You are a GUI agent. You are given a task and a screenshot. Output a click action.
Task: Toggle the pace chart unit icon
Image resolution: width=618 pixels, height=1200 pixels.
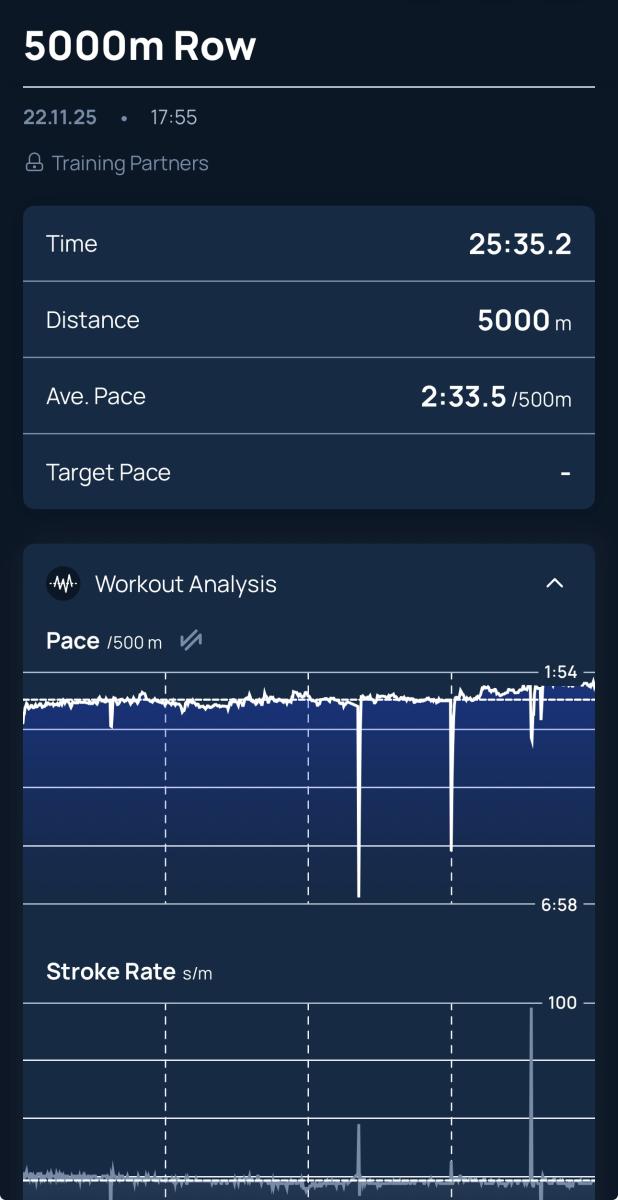click(191, 641)
